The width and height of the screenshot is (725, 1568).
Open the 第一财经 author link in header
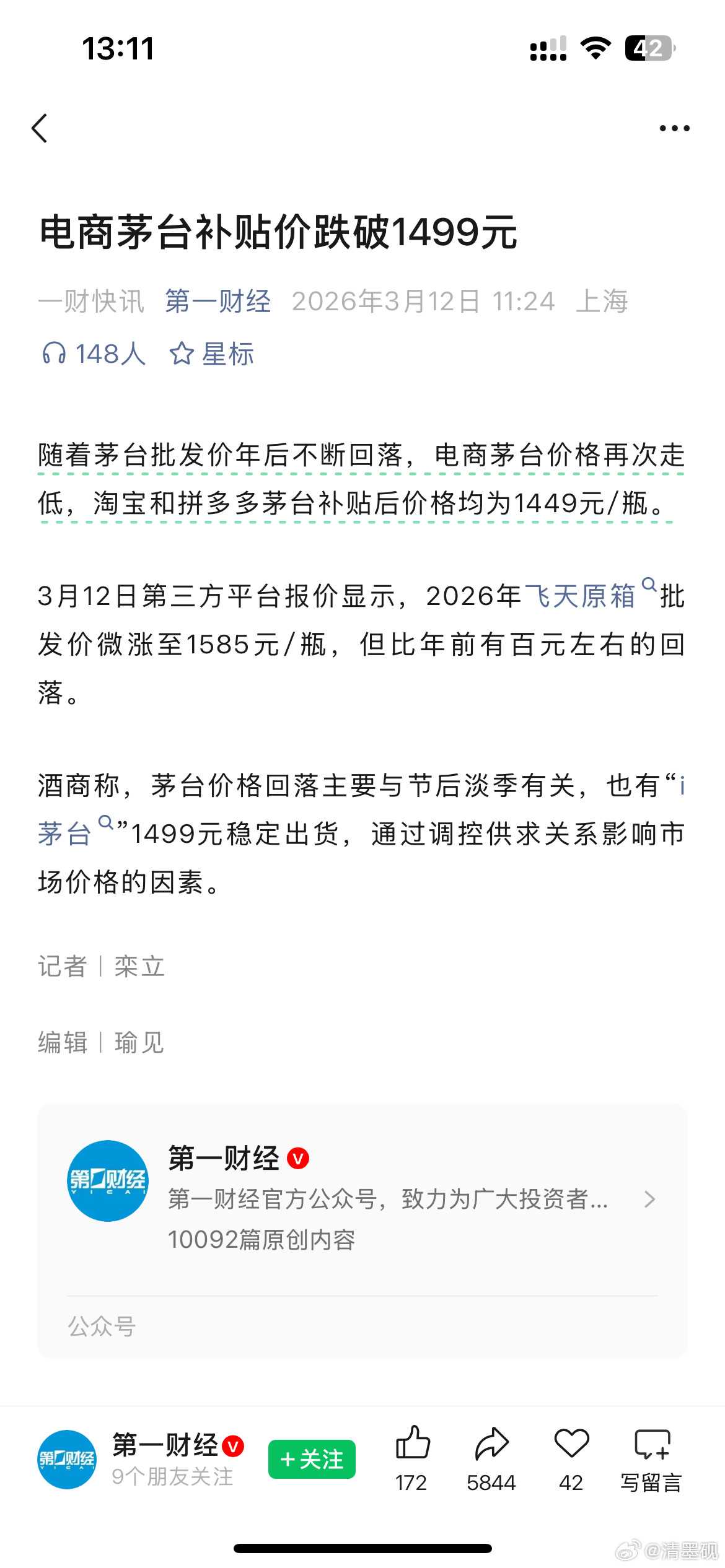pos(218,302)
